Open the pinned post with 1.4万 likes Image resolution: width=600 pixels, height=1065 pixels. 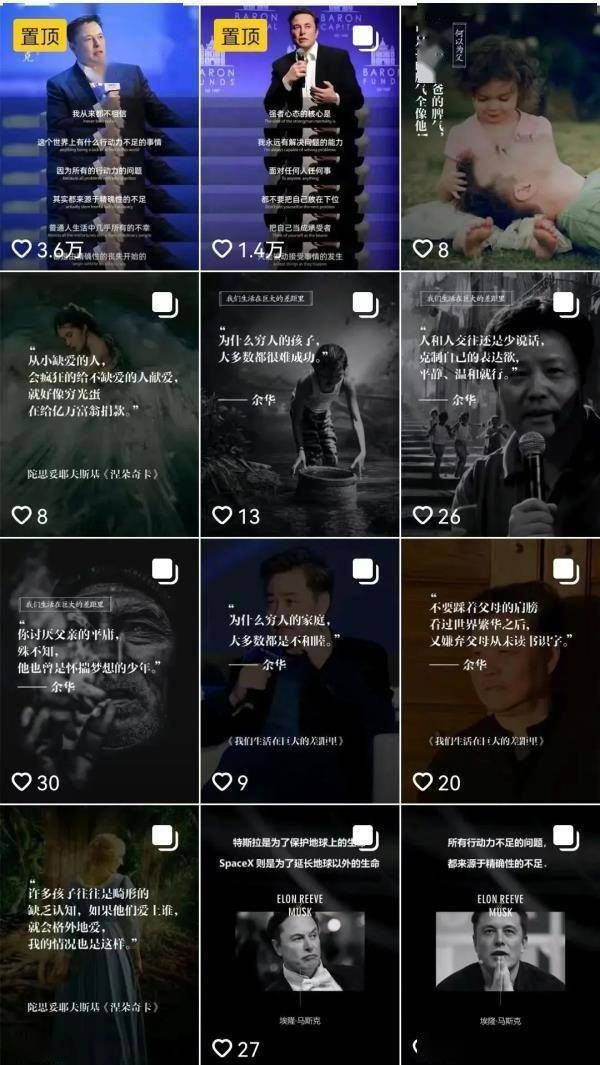click(299, 135)
